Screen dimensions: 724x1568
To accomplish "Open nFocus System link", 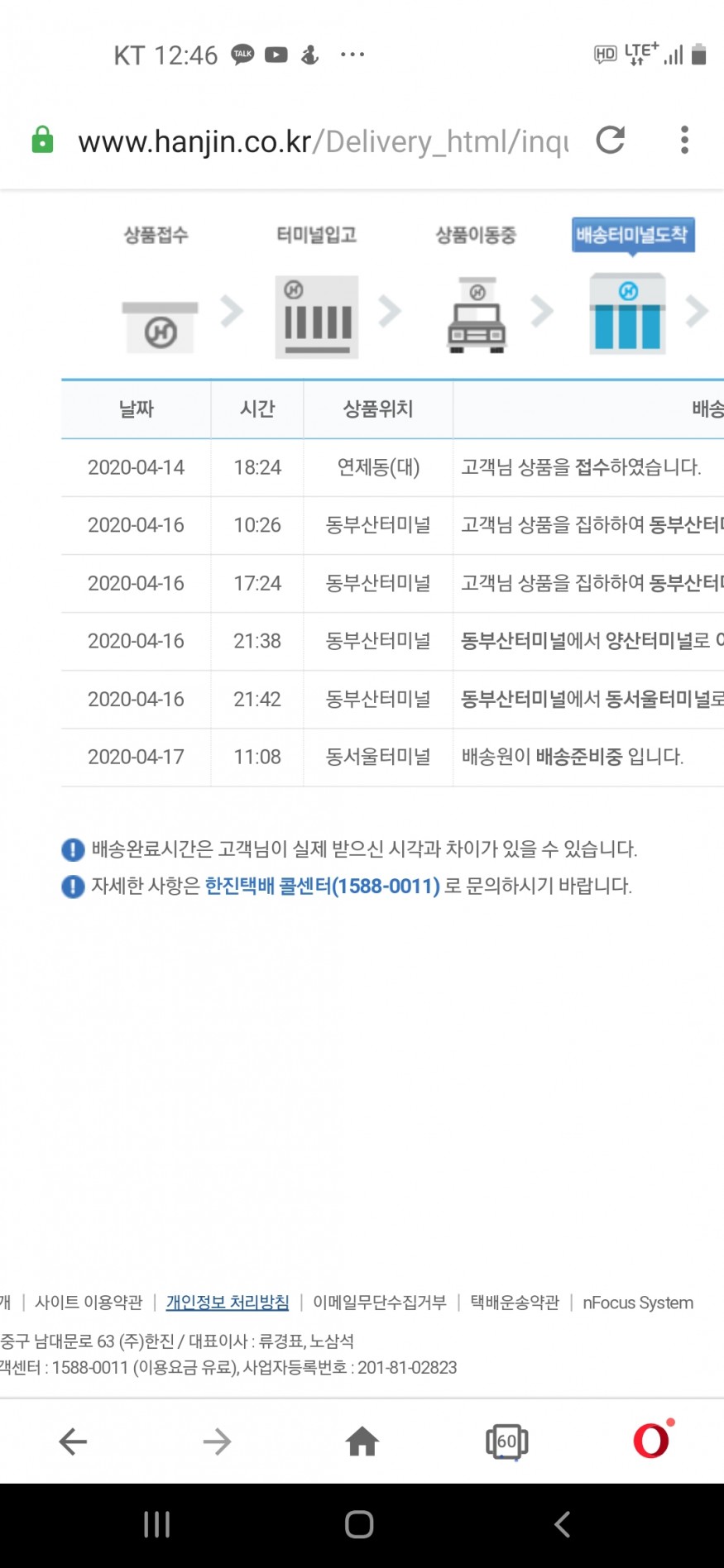I will pyautogui.click(x=638, y=1303).
